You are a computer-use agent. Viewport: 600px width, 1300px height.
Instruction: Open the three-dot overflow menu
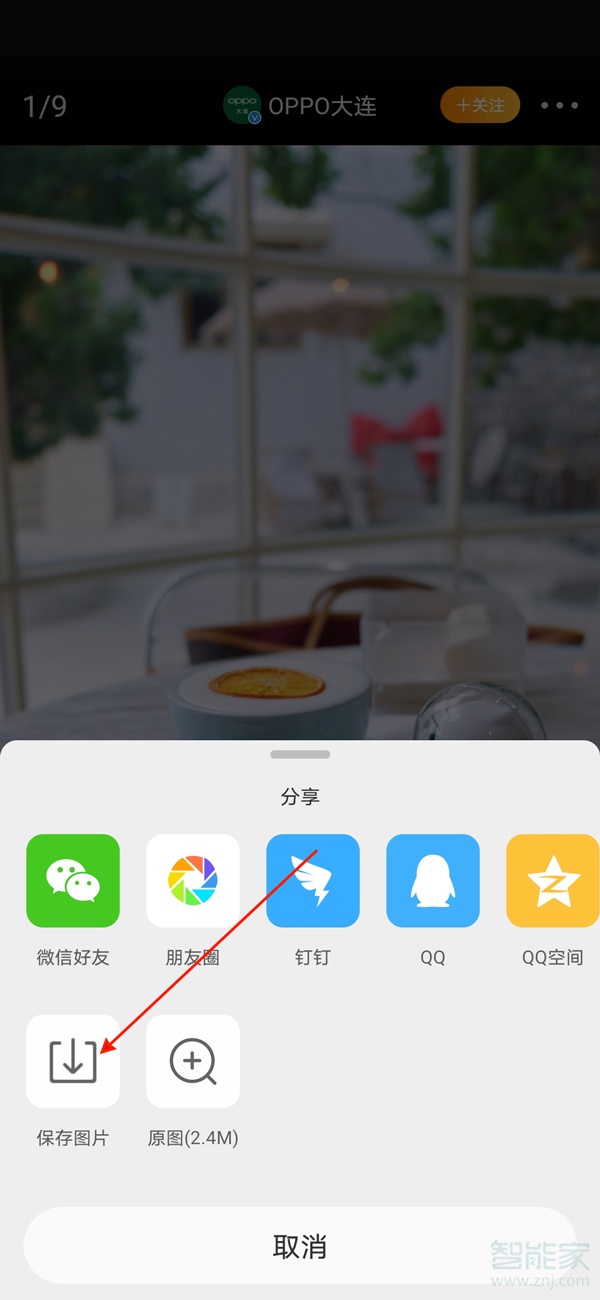pos(559,105)
